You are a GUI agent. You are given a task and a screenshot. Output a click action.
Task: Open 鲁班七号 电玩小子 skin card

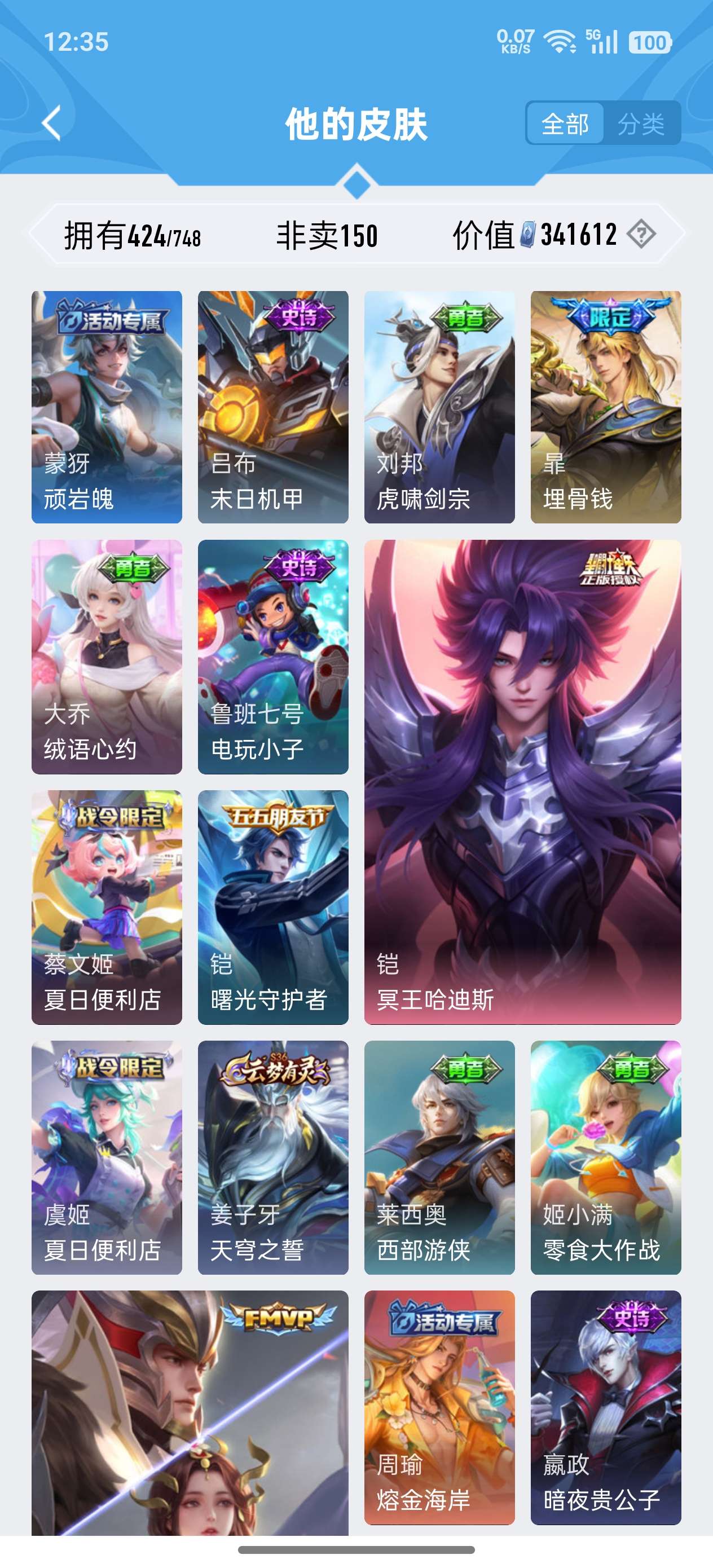[273, 656]
